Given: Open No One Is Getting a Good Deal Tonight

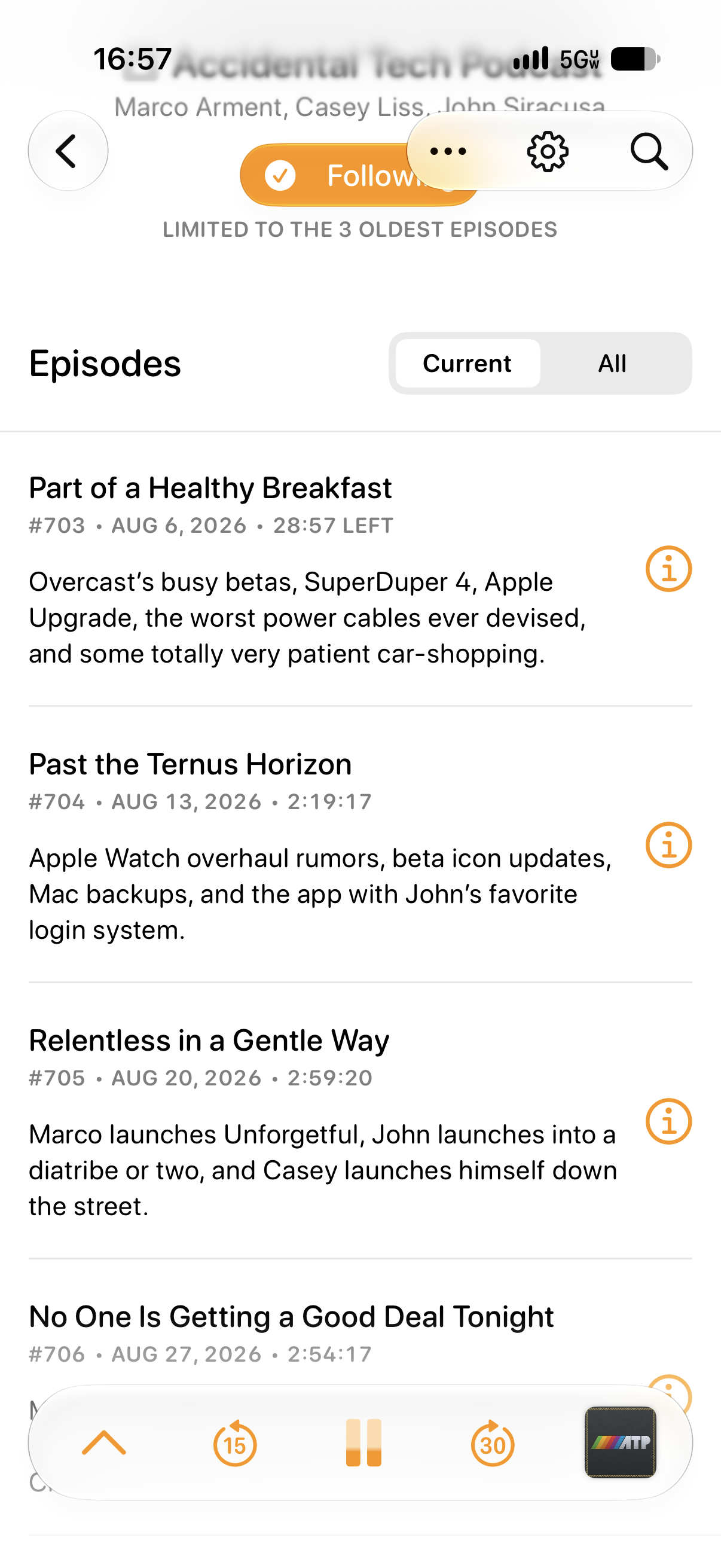Looking at the screenshot, I should coord(291,1317).
